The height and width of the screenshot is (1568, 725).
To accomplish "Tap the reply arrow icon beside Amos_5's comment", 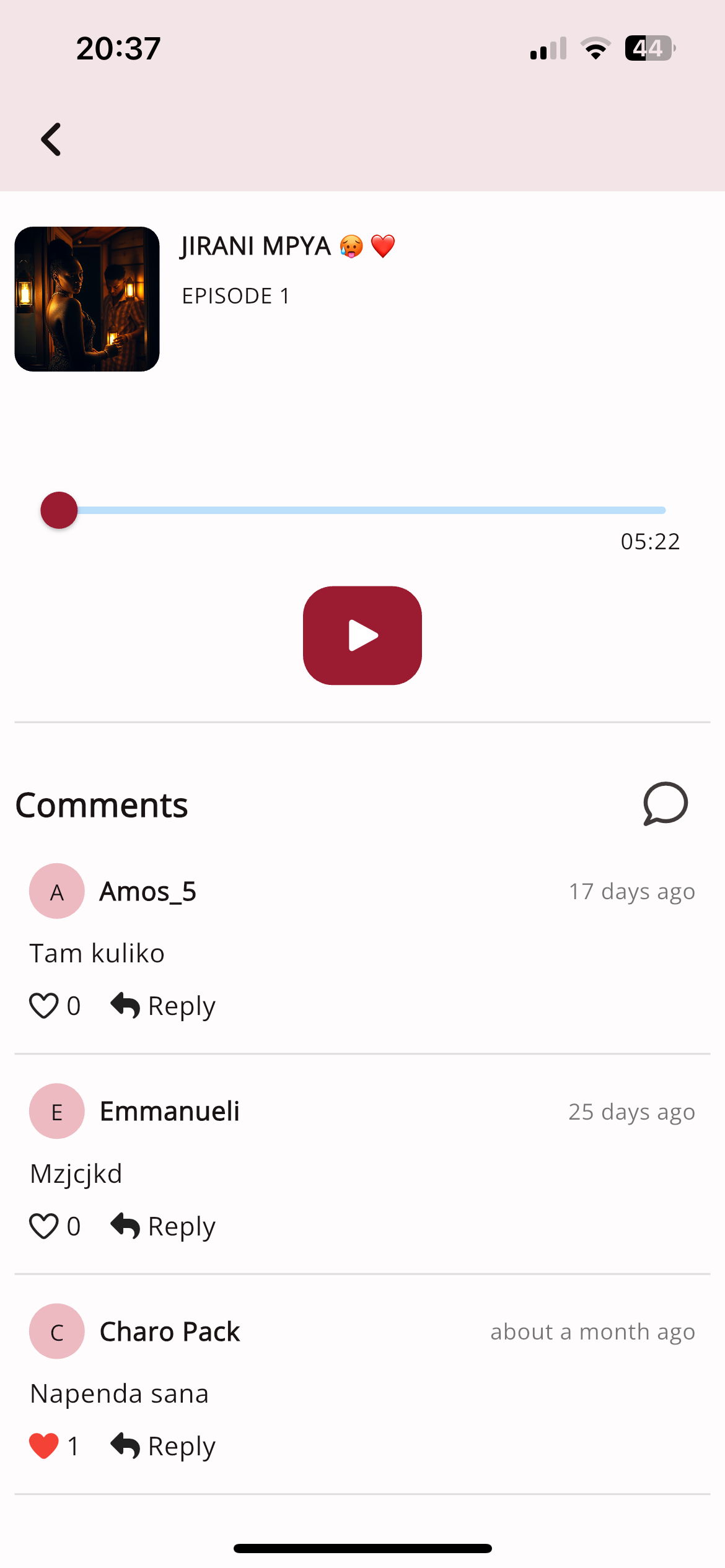I will click(125, 1004).
